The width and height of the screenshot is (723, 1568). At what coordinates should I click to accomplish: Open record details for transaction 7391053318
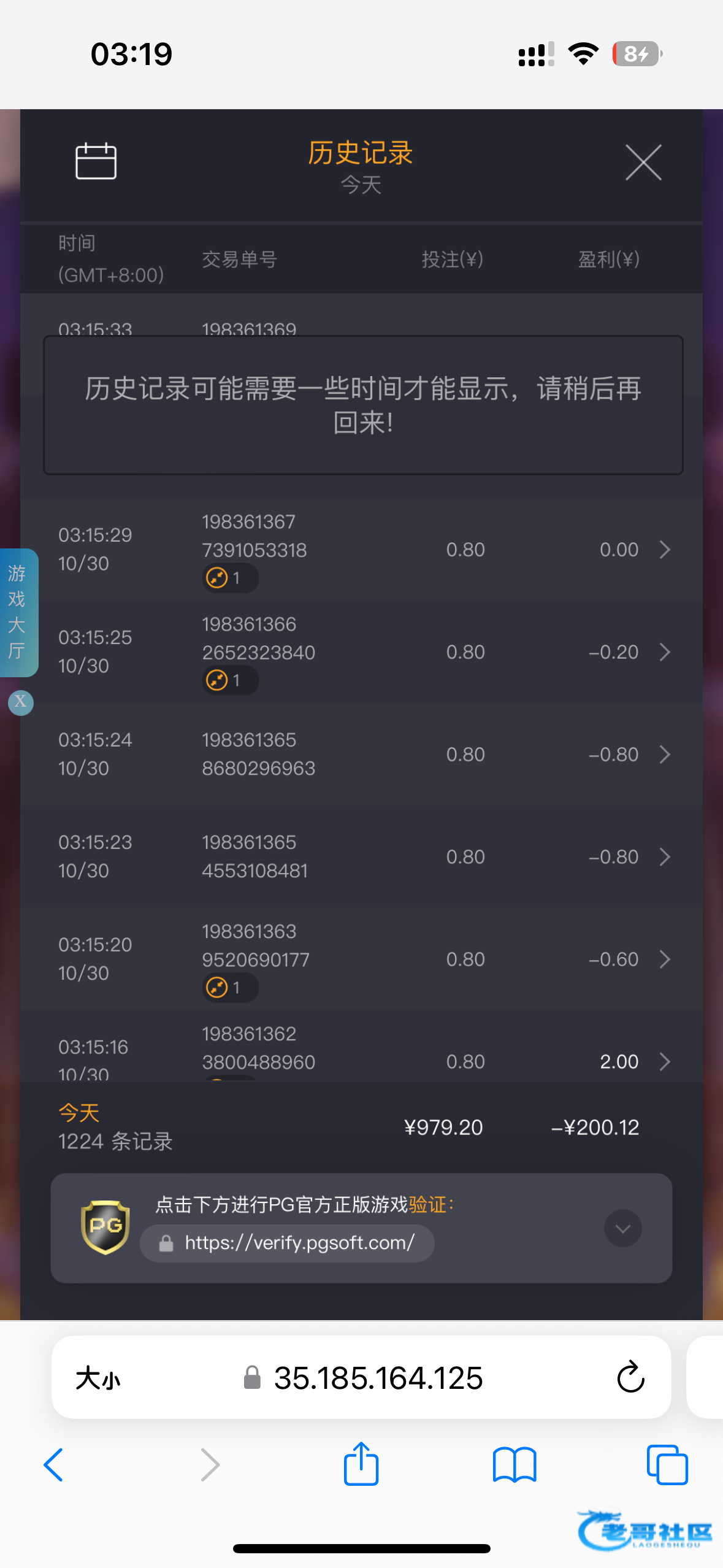point(664,550)
